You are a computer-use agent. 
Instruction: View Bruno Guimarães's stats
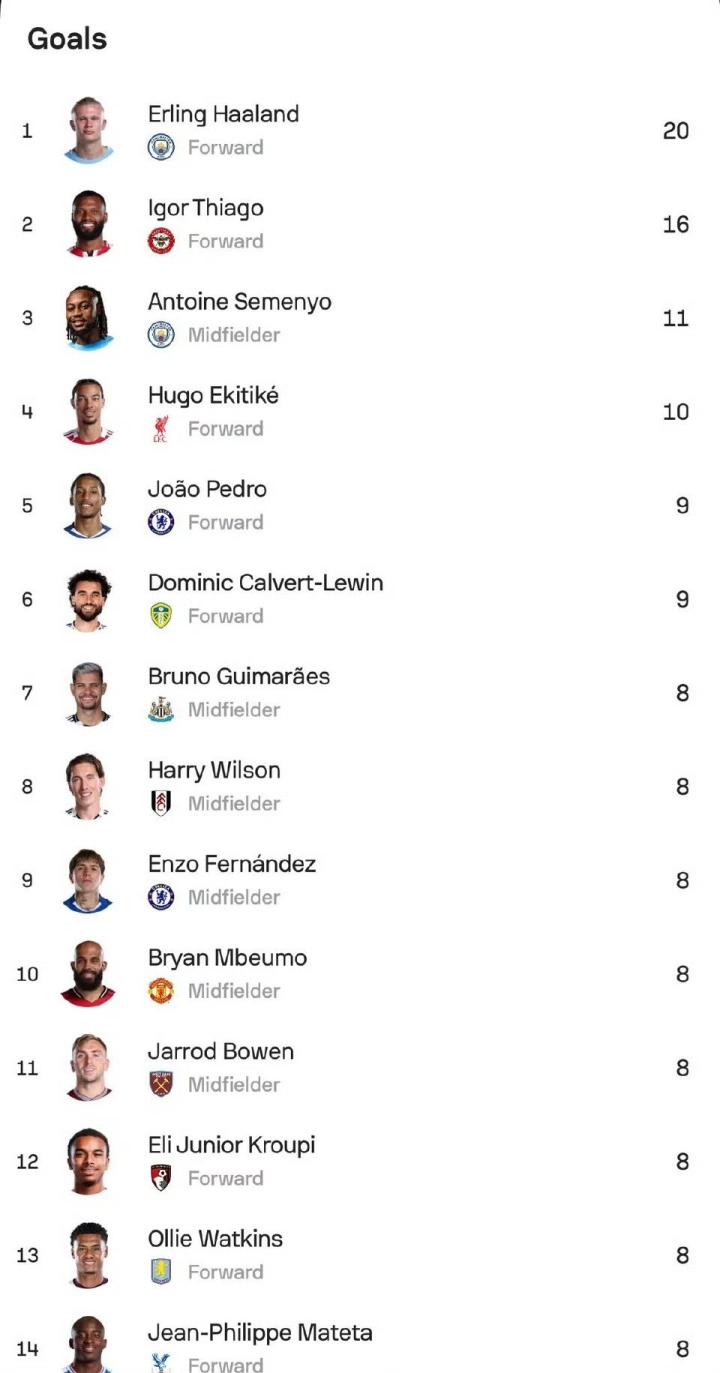coord(238,677)
